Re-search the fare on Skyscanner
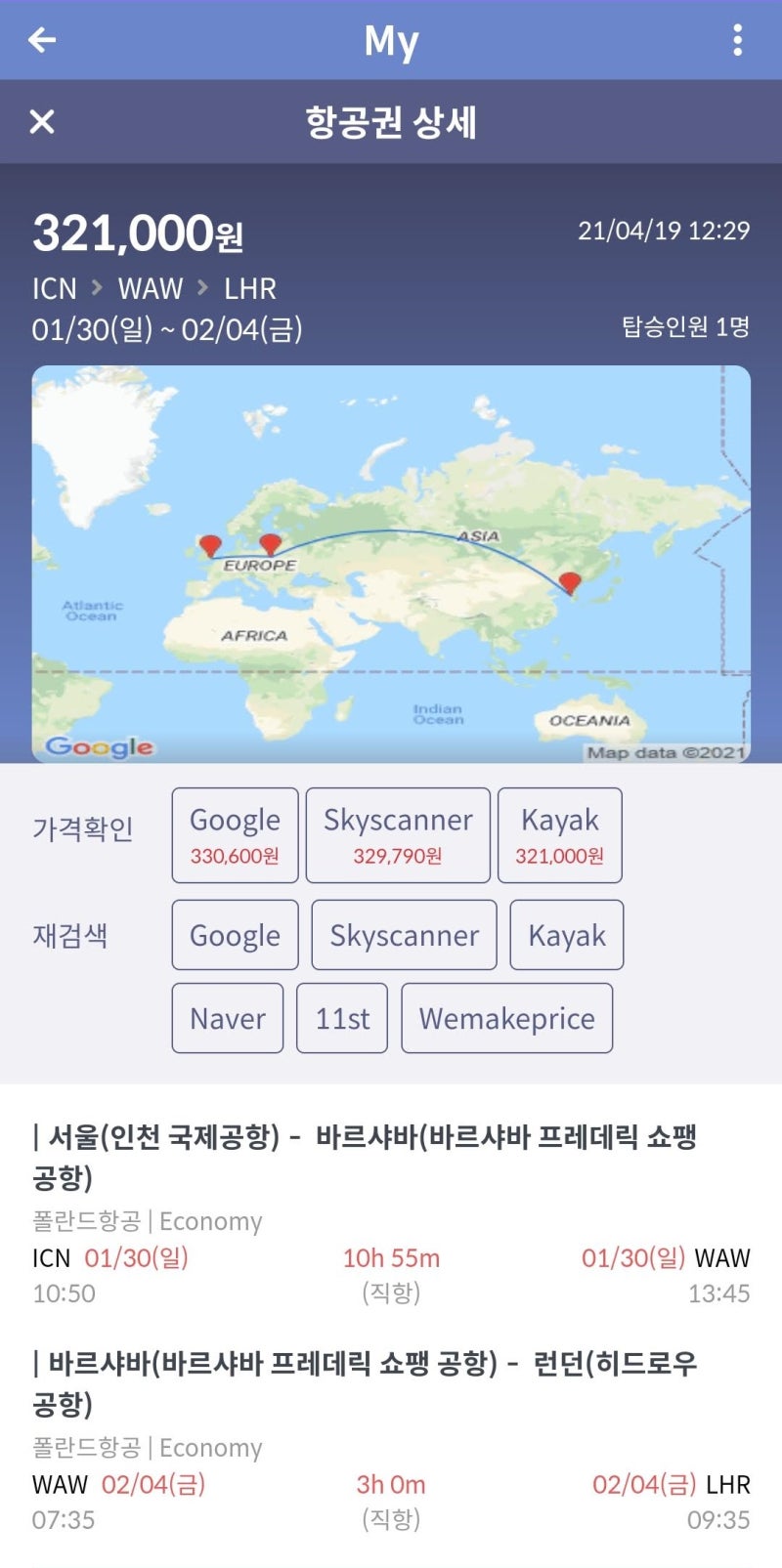782x1568 pixels. 404,935
